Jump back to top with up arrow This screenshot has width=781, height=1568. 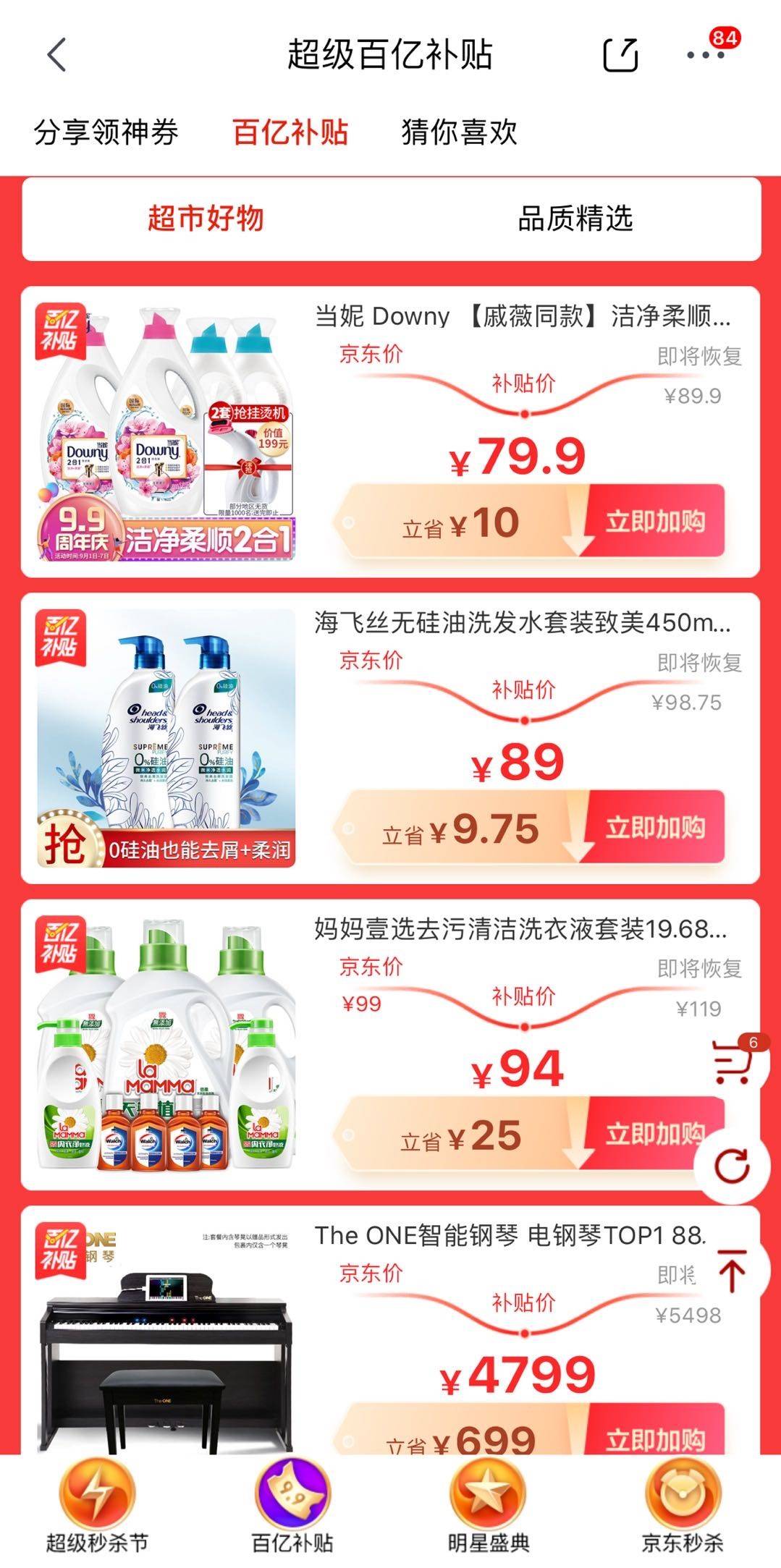click(732, 1270)
